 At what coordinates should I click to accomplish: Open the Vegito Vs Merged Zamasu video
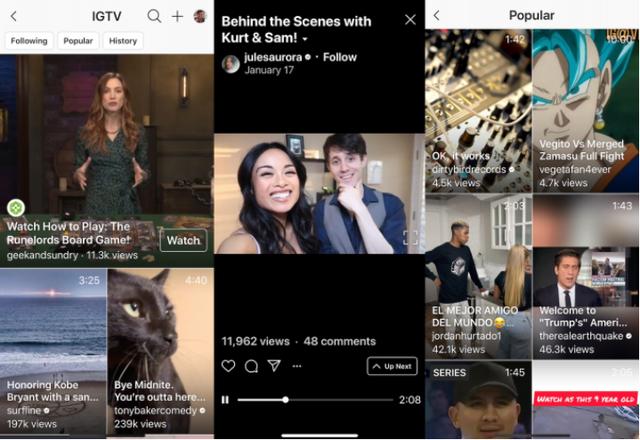point(585,110)
